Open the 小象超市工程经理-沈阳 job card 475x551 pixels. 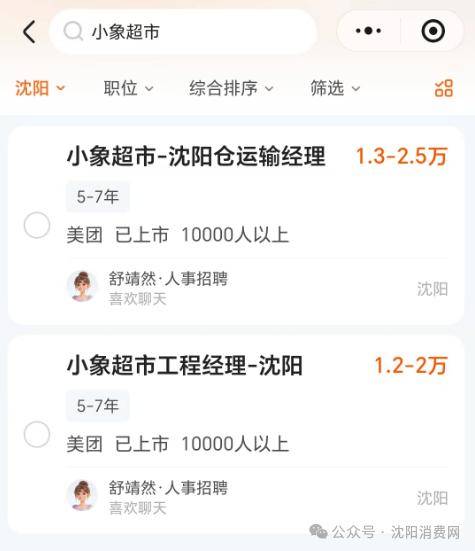tap(236, 434)
